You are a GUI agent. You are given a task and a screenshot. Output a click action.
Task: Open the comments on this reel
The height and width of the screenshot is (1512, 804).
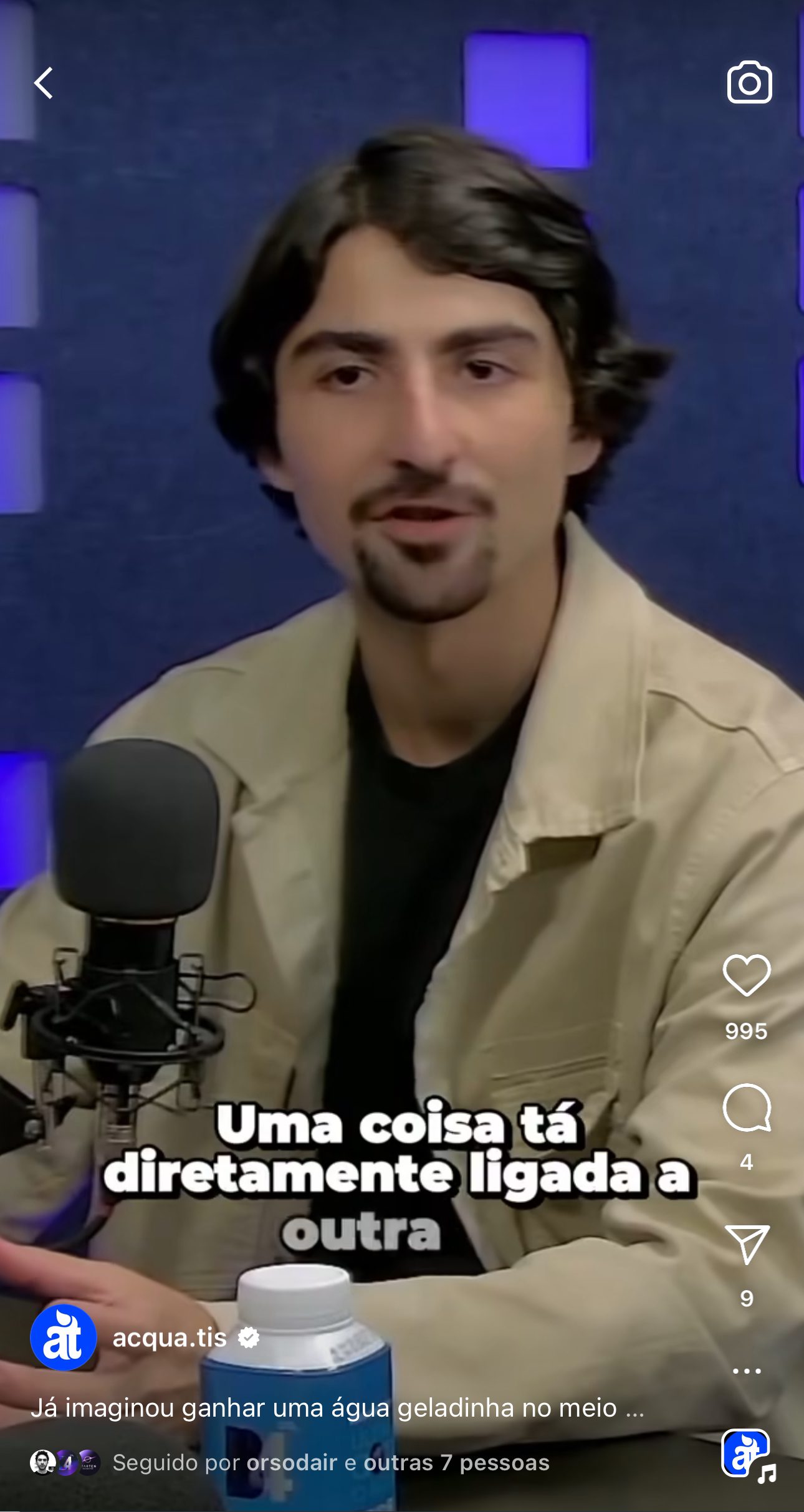point(746,1108)
